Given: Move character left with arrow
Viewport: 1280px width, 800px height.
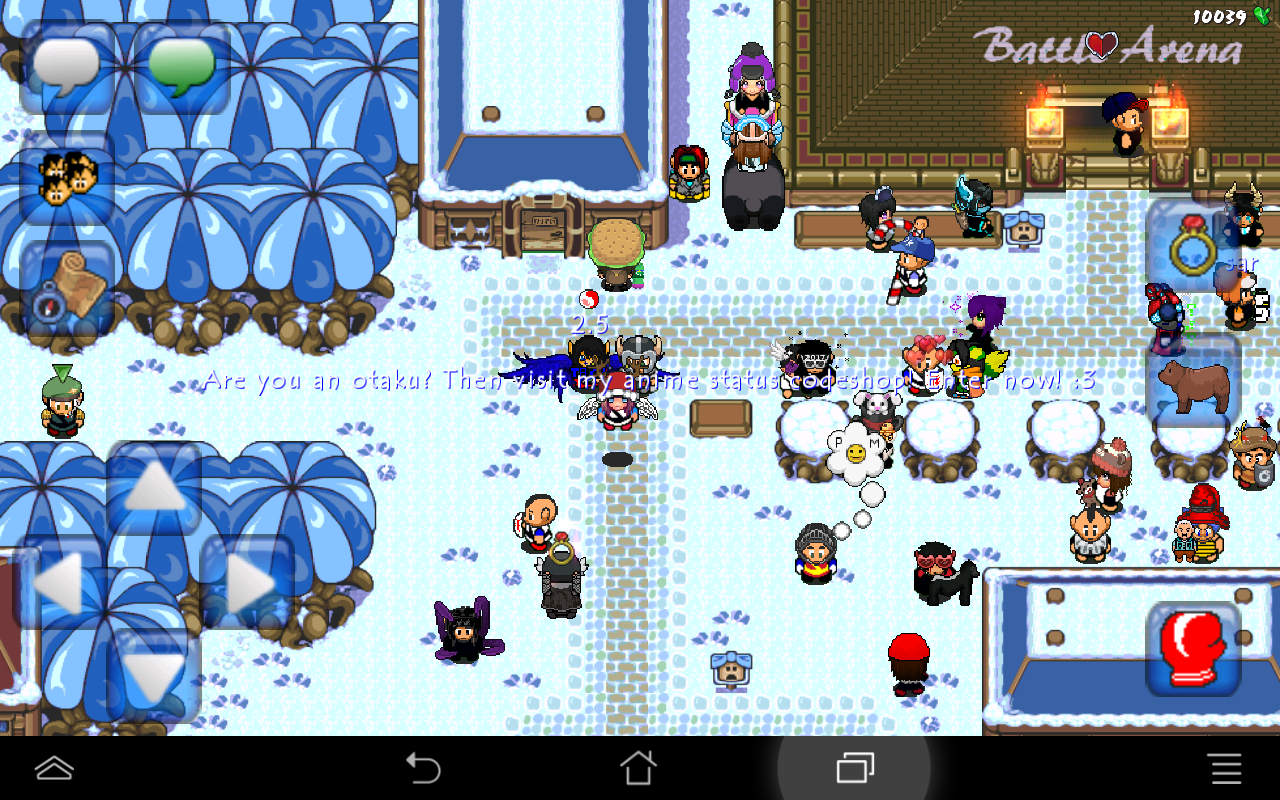Looking at the screenshot, I should click(x=60, y=583).
